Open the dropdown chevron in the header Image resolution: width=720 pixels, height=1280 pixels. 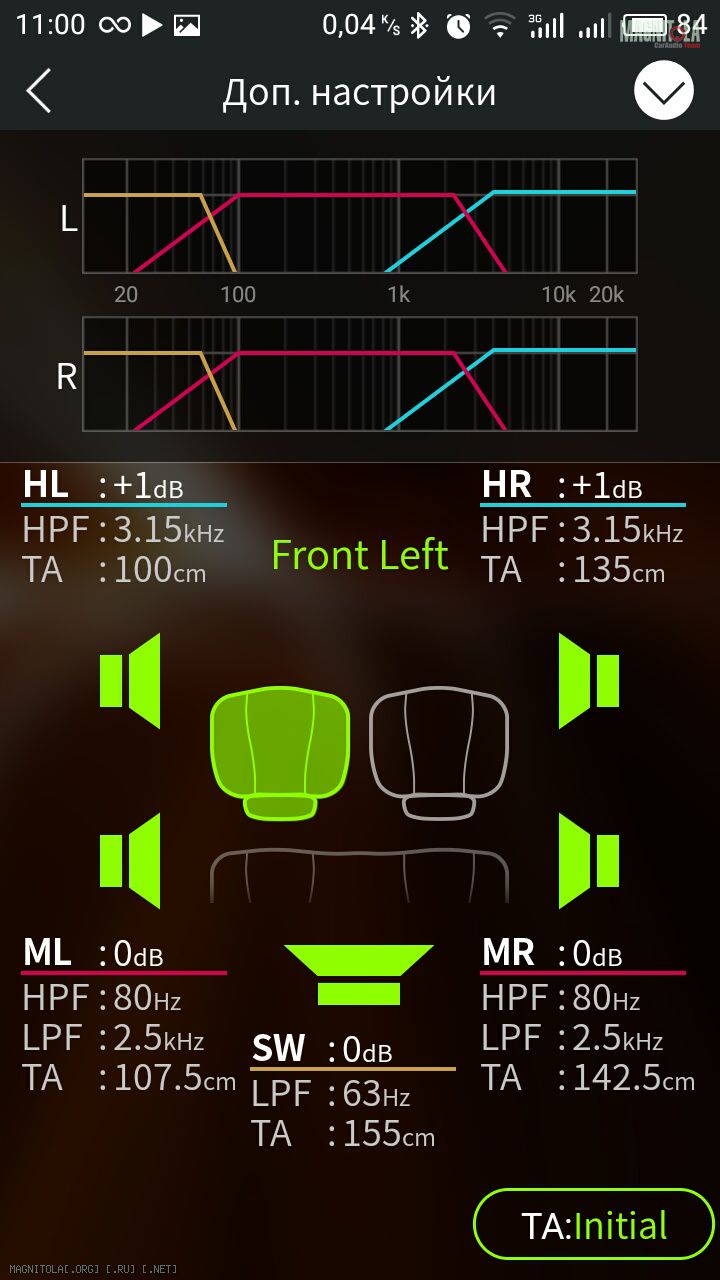coord(664,92)
